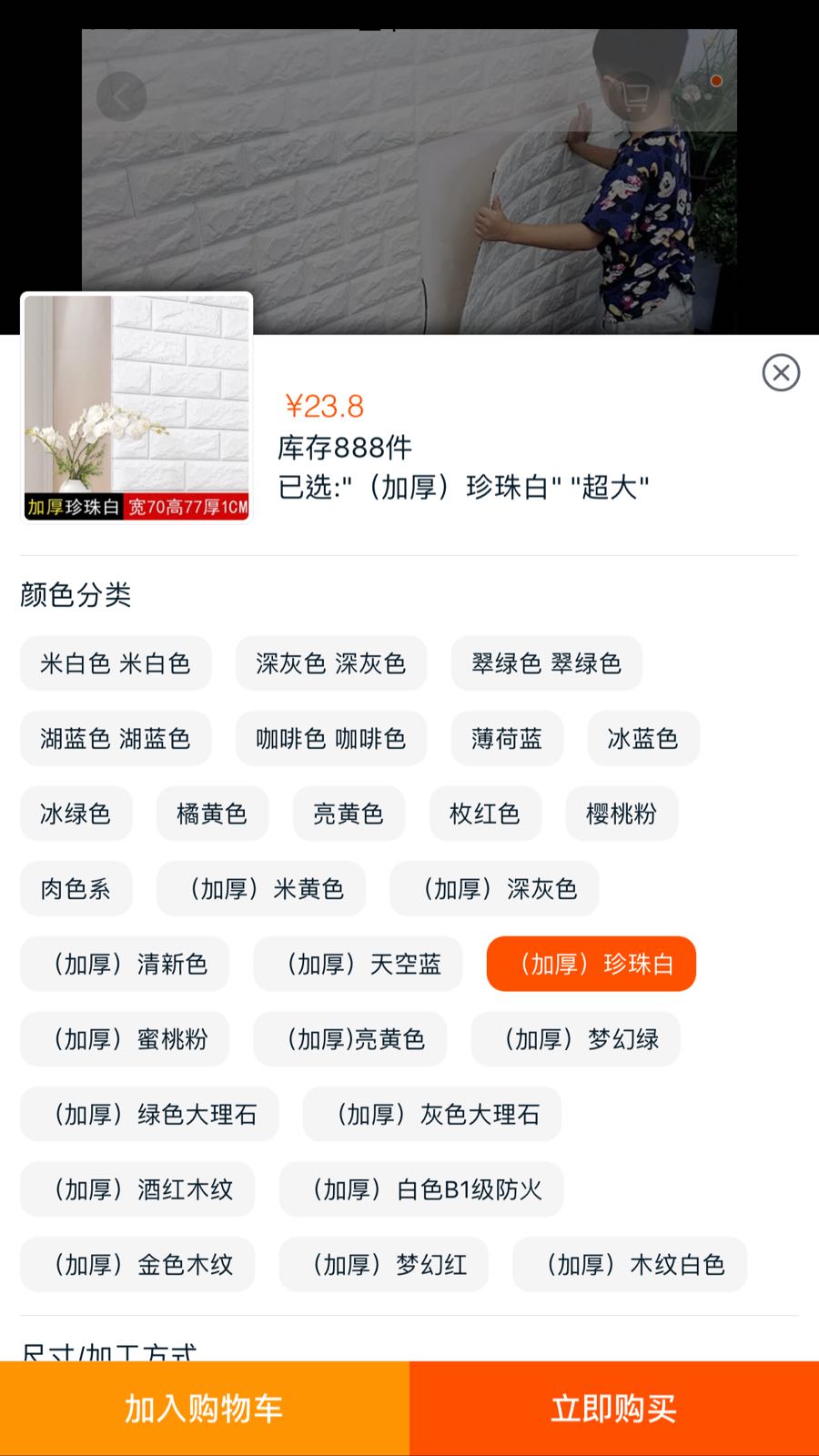Pick the 肉色系 option
819x1456 pixels.
(x=76, y=888)
